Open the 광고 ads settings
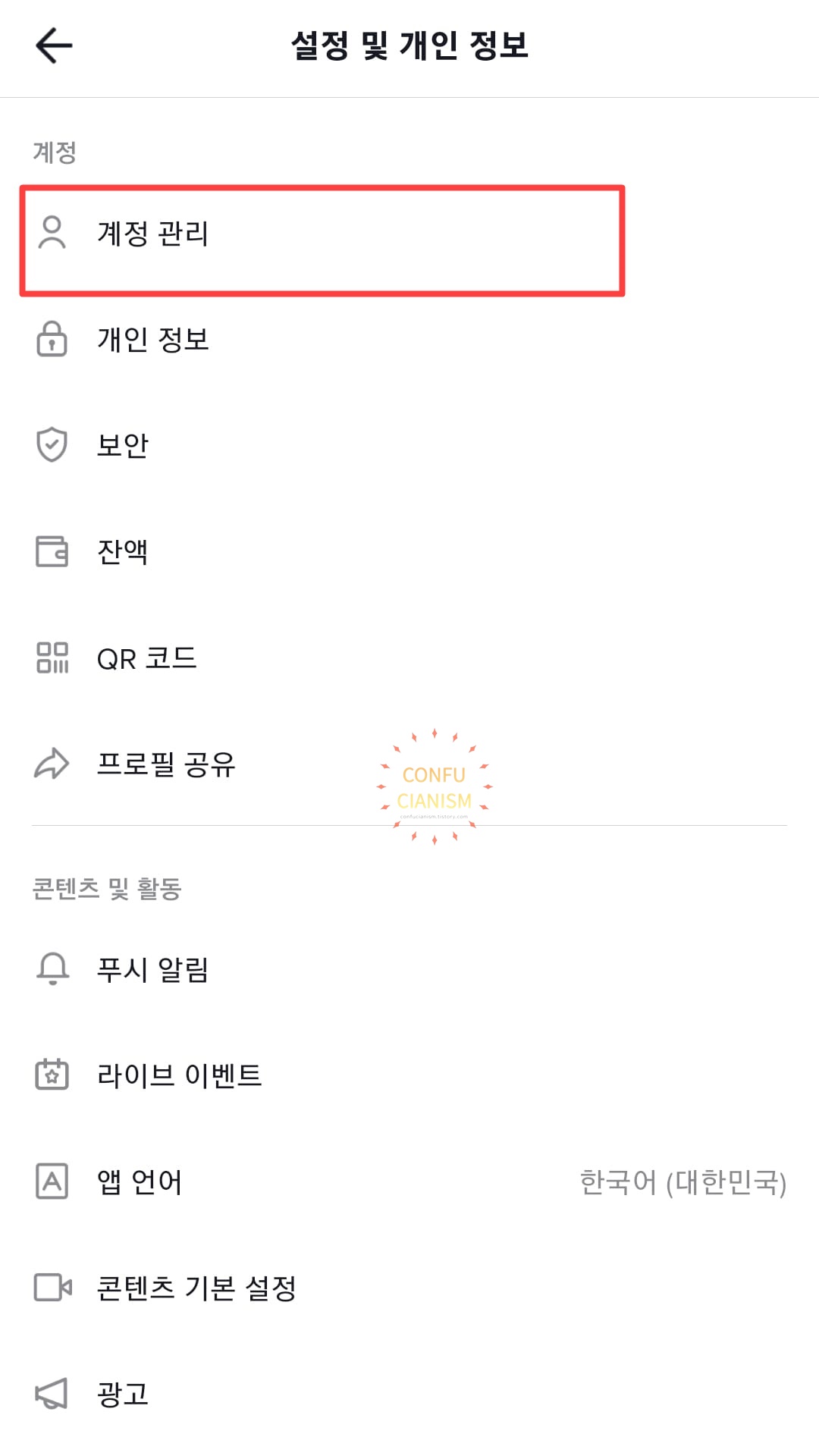819x1456 pixels. 409,1394
